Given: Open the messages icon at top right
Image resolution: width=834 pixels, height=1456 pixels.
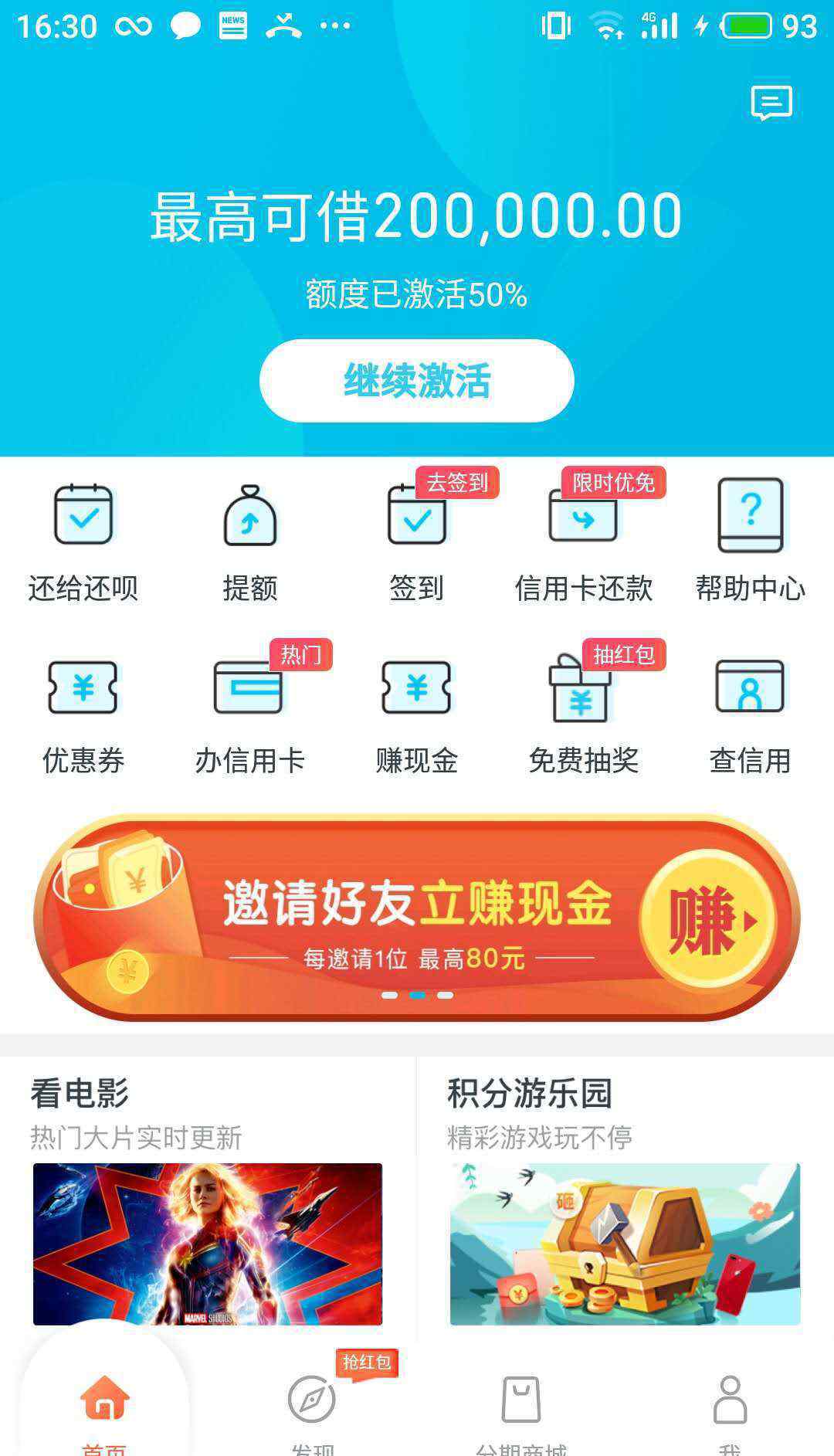Looking at the screenshot, I should tap(771, 103).
